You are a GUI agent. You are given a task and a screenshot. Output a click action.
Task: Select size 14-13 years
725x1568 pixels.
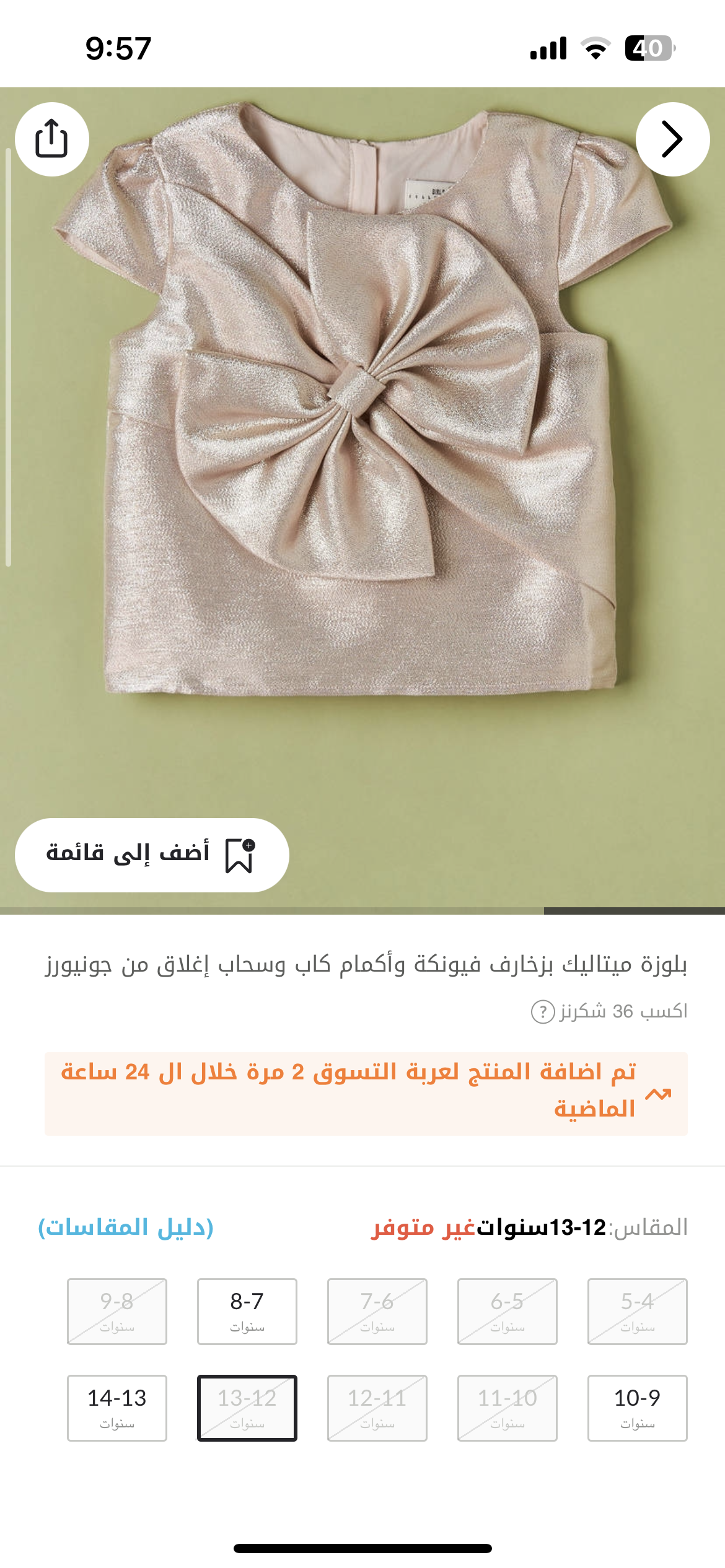click(117, 1408)
